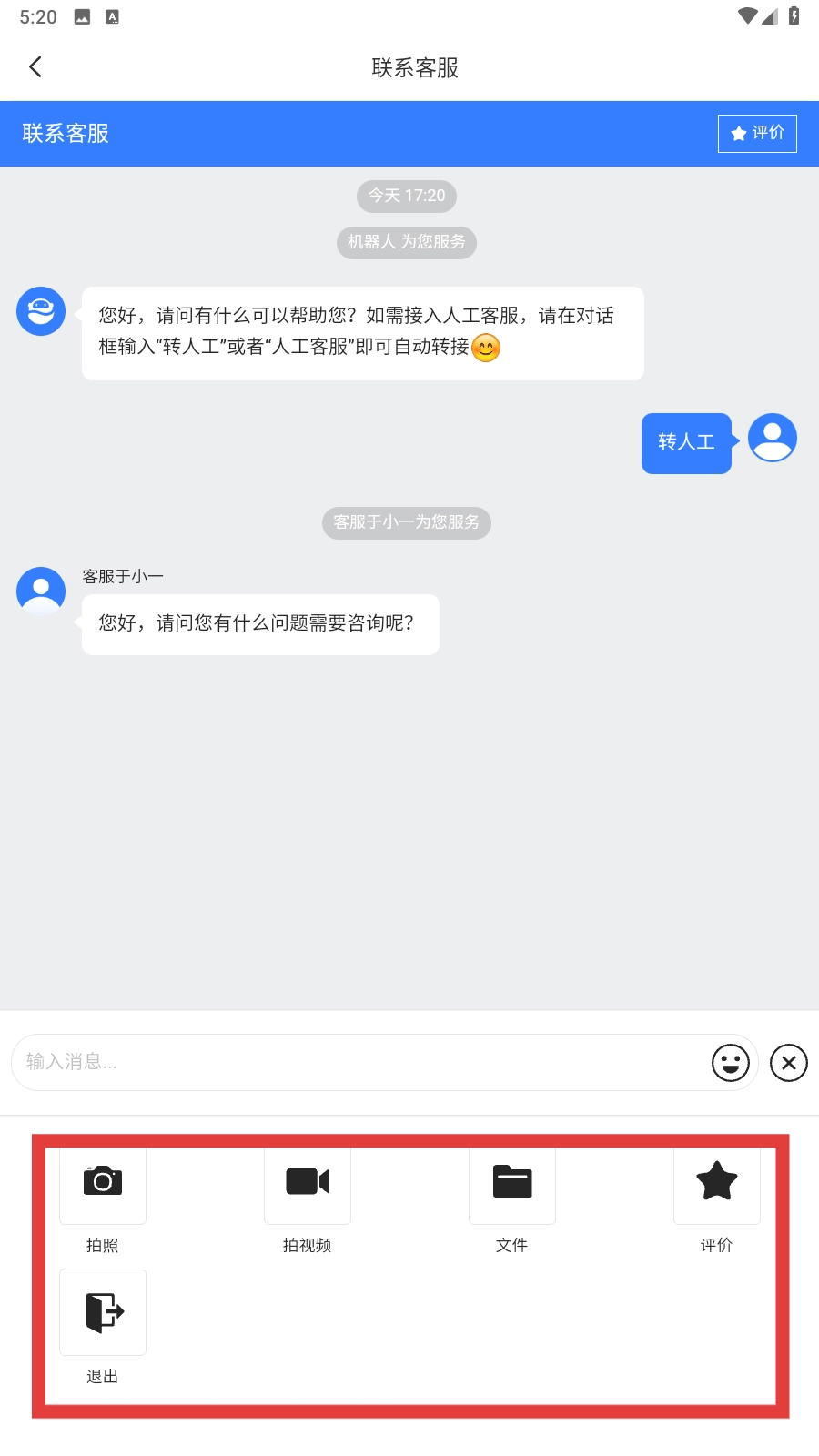Open 文件 to attach a file
This screenshot has height=1456, width=819.
(x=512, y=1183)
